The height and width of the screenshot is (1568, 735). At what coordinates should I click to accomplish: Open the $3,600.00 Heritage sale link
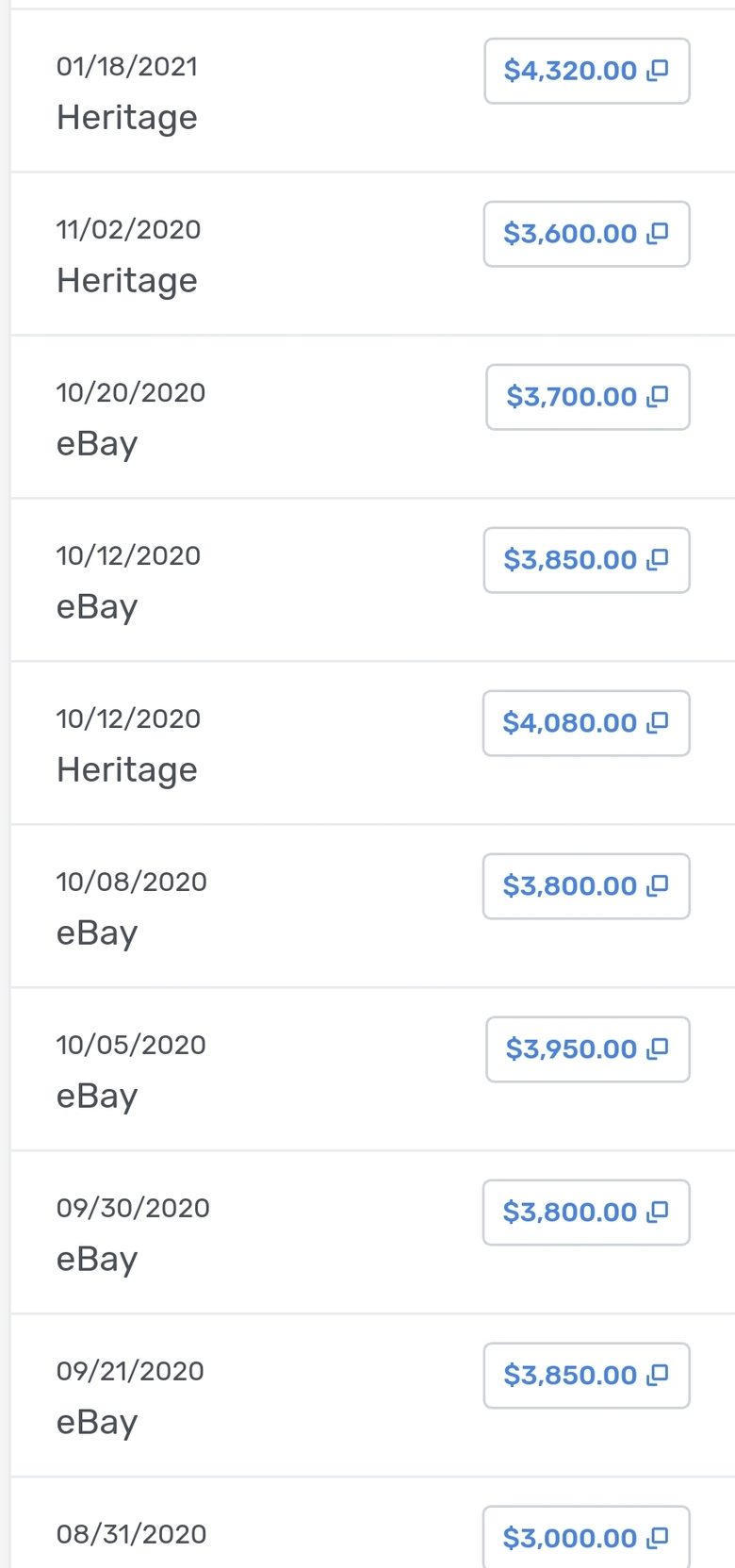point(587,234)
